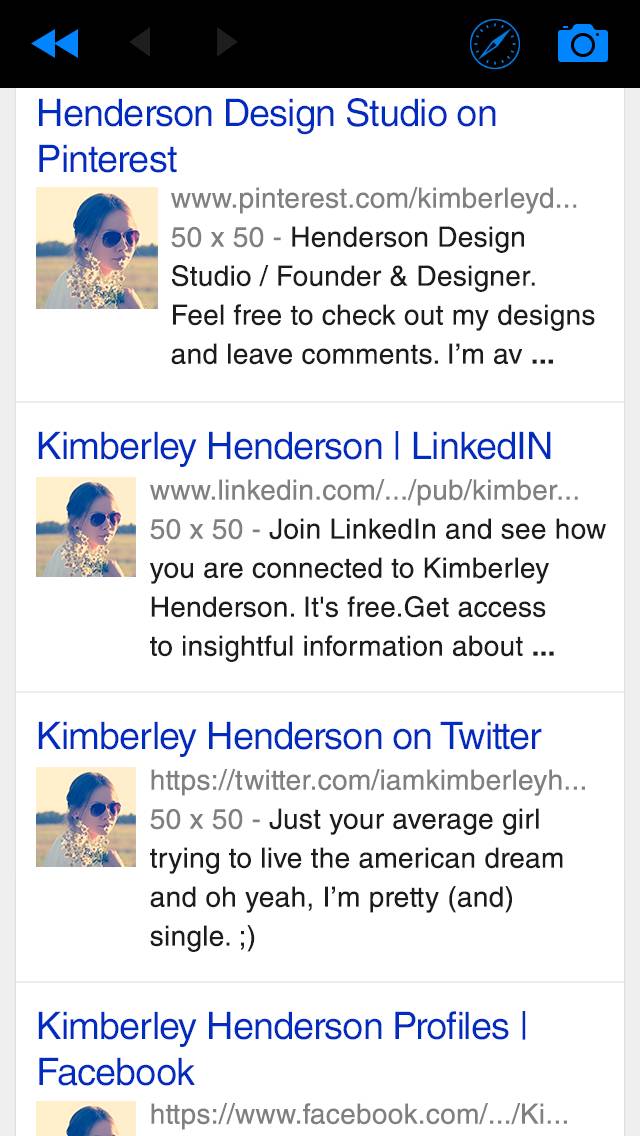Open Kimberley Henderson LinkedIN result
640x1136 pixels.
294,447
